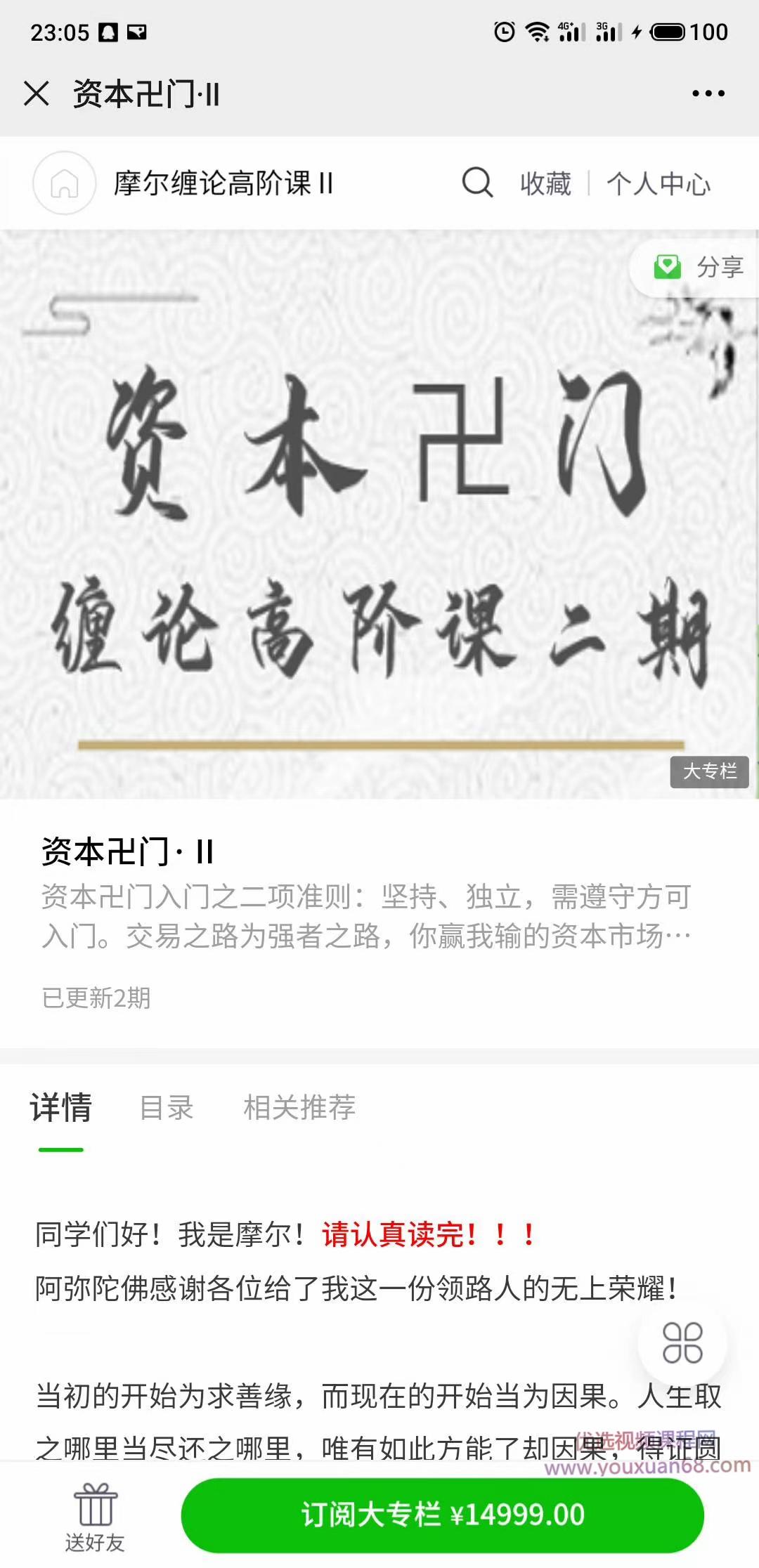The image size is (759, 1568).
Task: Close the page with the X icon
Action: point(37,93)
